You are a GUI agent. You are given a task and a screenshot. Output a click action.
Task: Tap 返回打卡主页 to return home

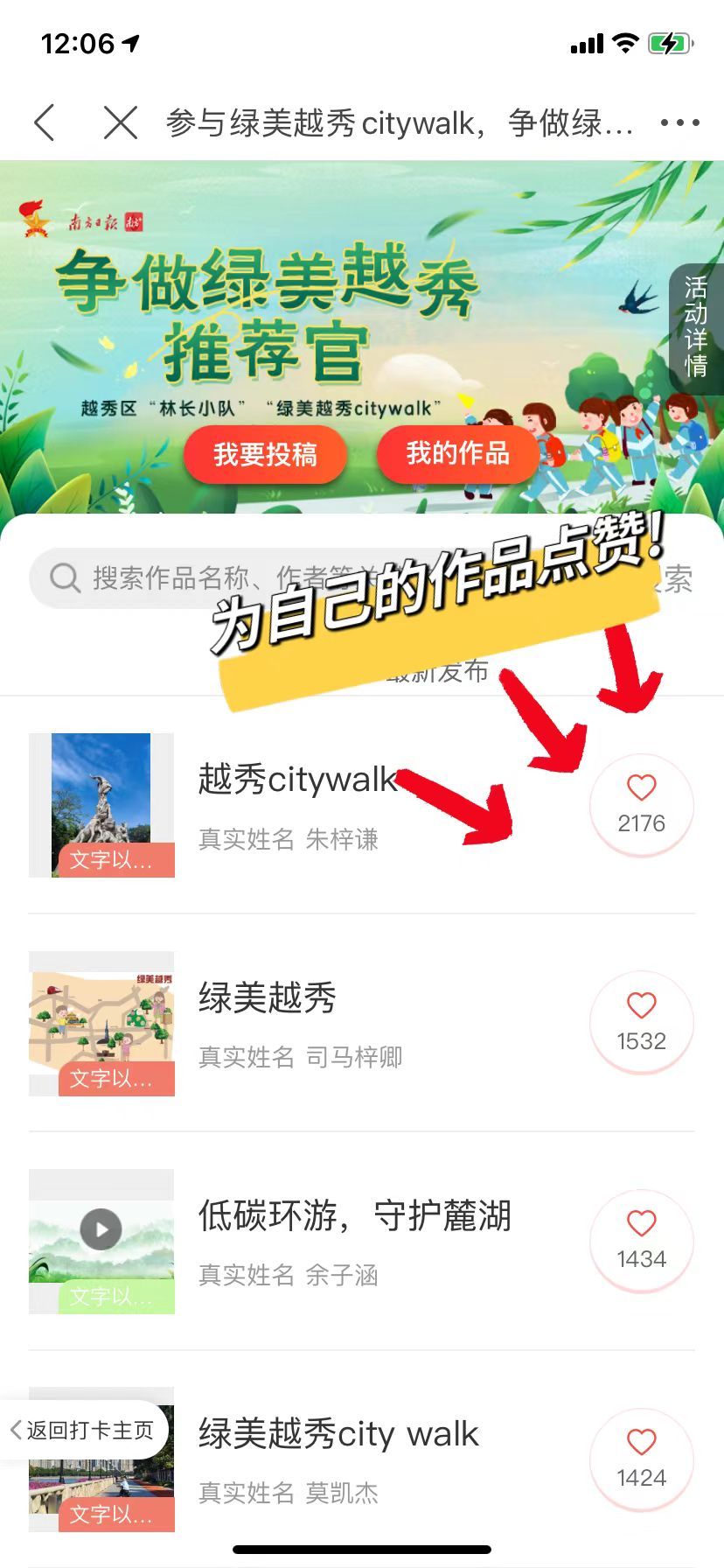83,1431
